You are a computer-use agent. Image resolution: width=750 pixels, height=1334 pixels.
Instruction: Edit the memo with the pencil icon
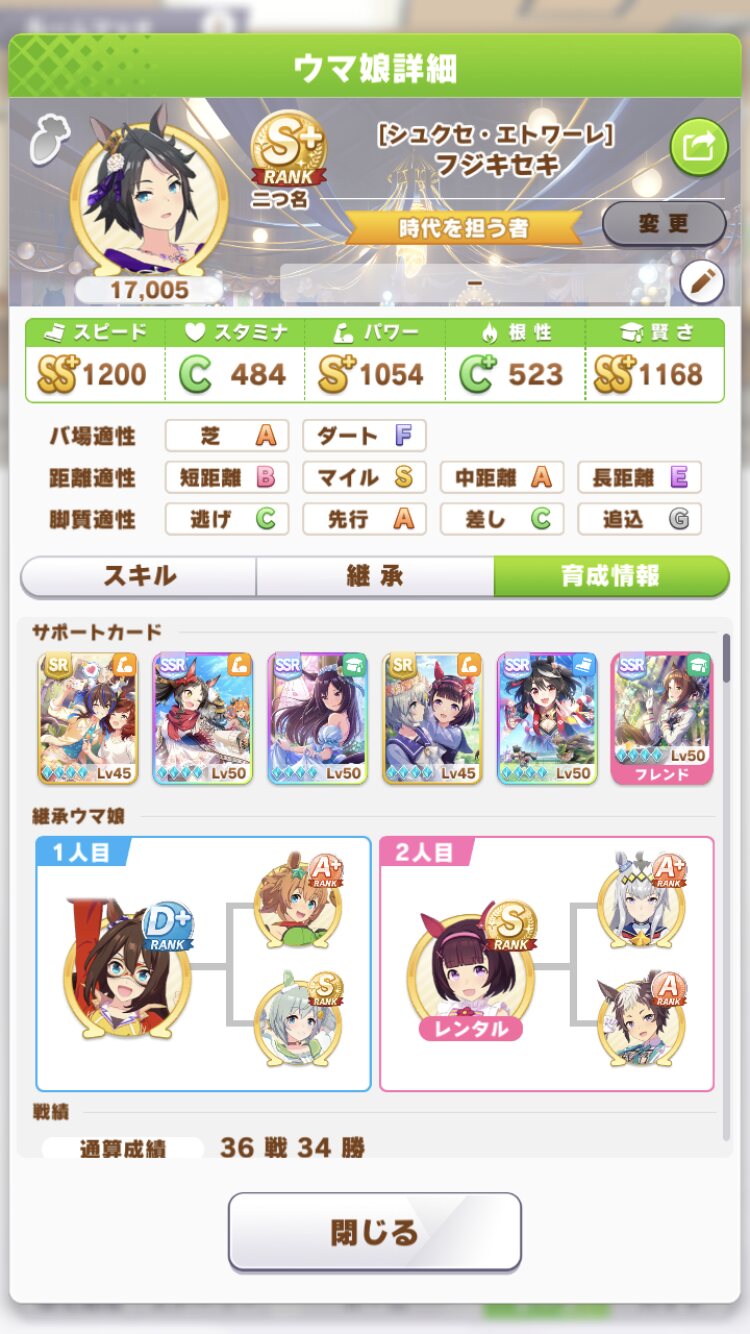tap(701, 283)
